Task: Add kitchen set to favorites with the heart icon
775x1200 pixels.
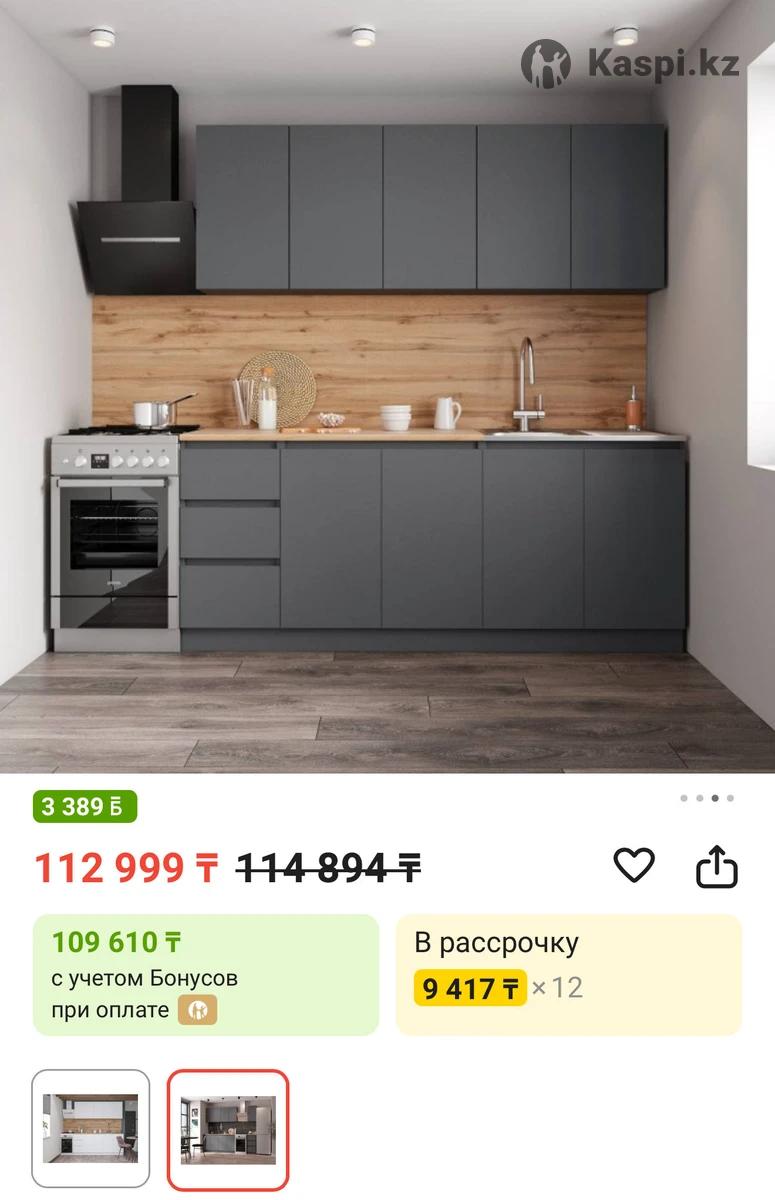Action: pyautogui.click(x=633, y=865)
